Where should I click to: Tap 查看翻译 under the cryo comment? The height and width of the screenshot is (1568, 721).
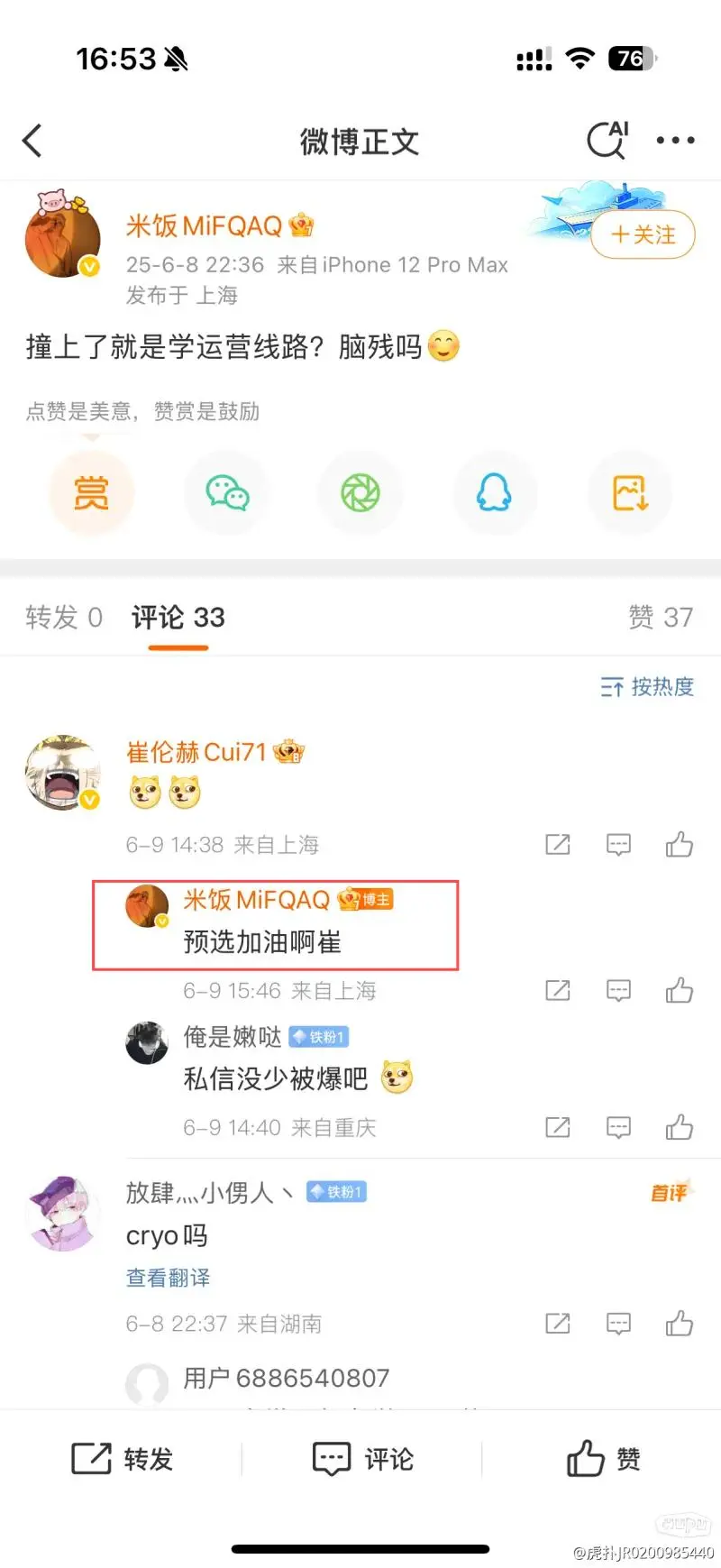pyautogui.click(x=168, y=1278)
